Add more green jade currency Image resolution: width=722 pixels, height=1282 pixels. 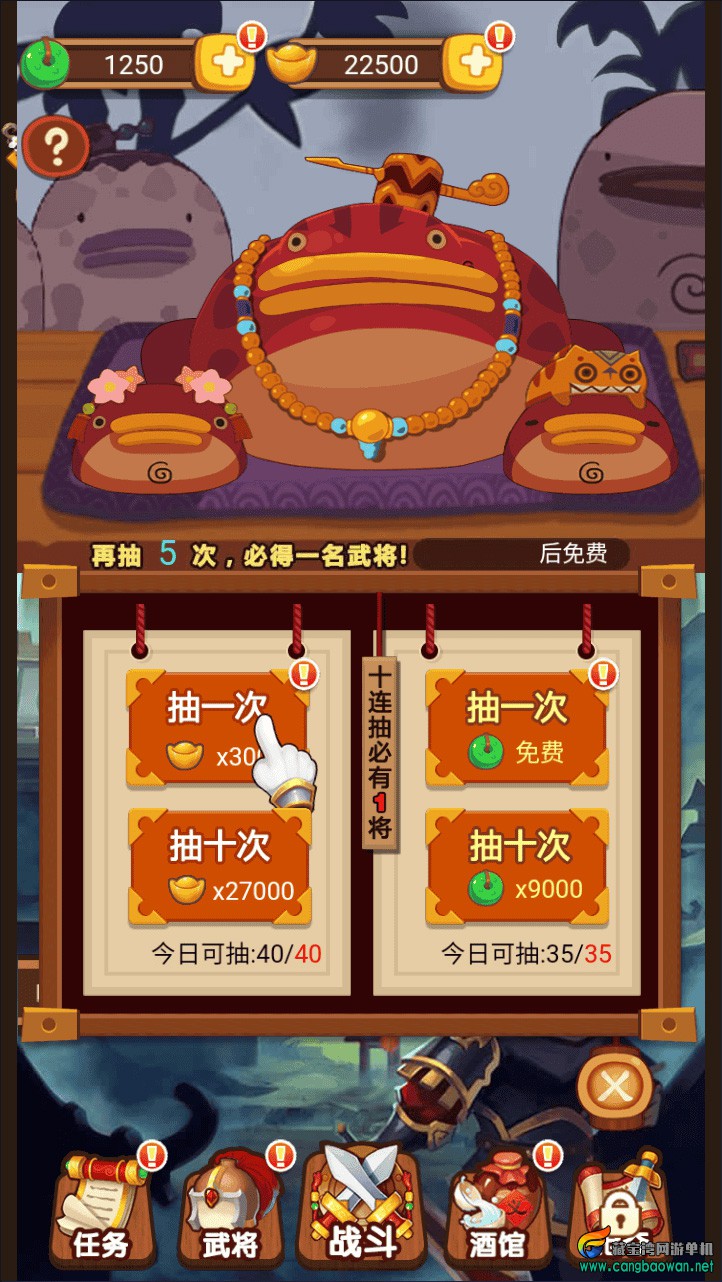point(226,63)
